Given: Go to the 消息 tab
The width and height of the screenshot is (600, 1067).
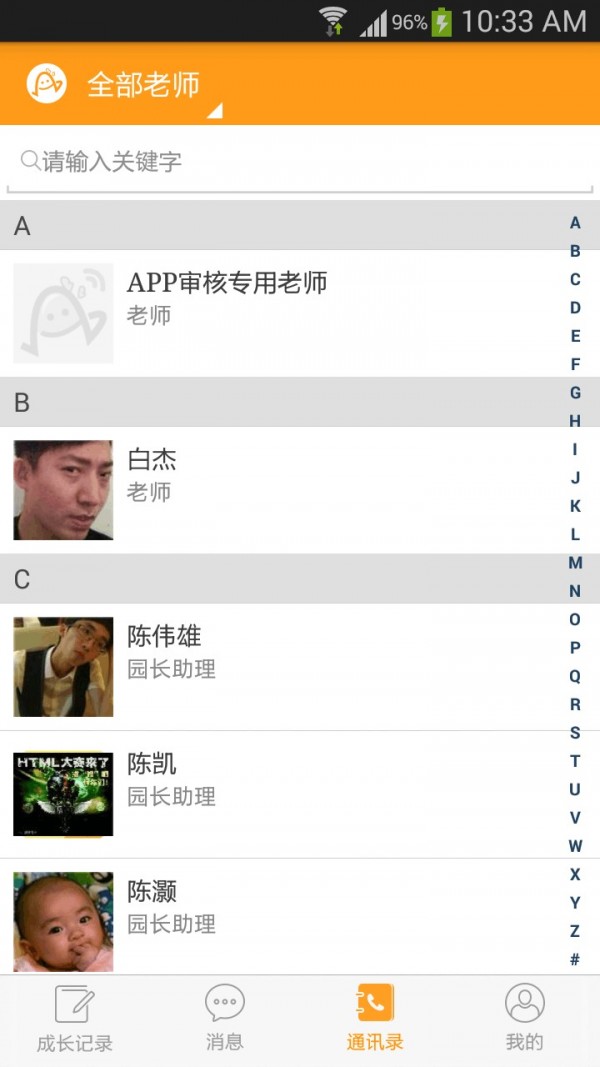Looking at the screenshot, I should click(x=225, y=1020).
